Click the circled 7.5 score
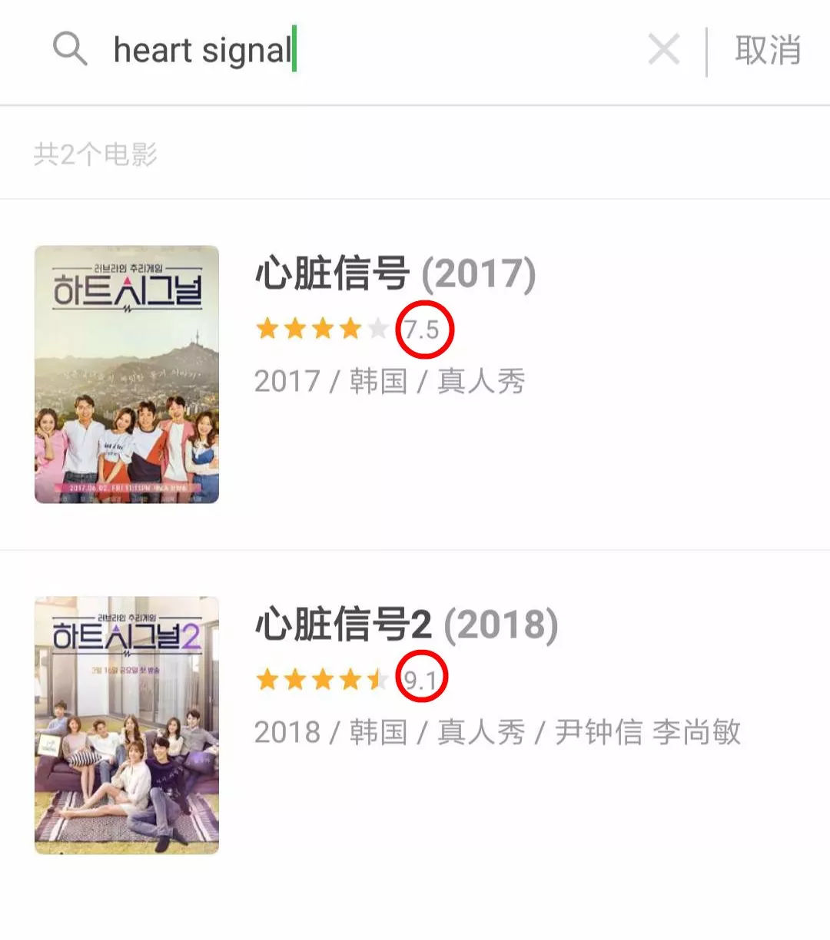Screen dimensions: 830x940 [423, 327]
